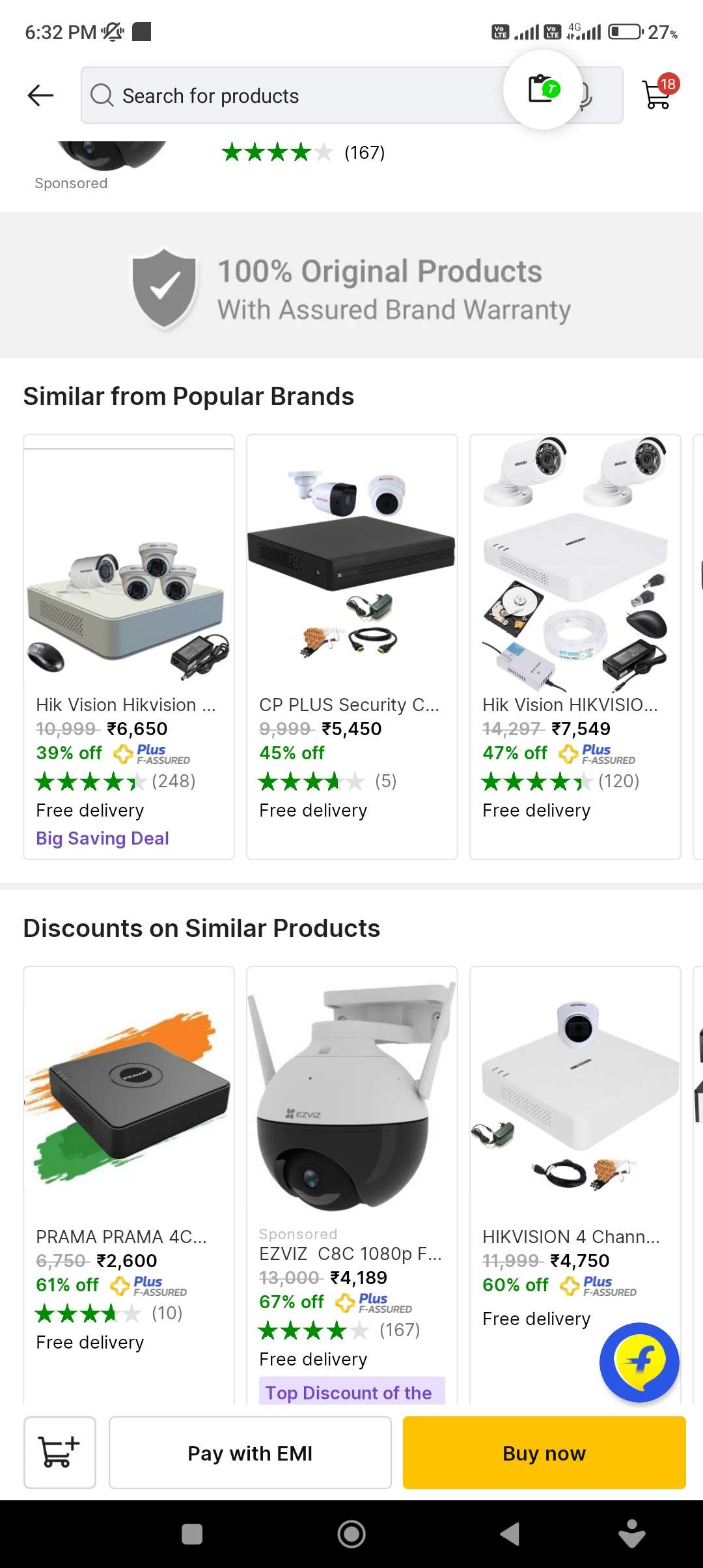Screen dimensions: 703x1568
Task: Add this product to cart
Action: coord(60,1452)
